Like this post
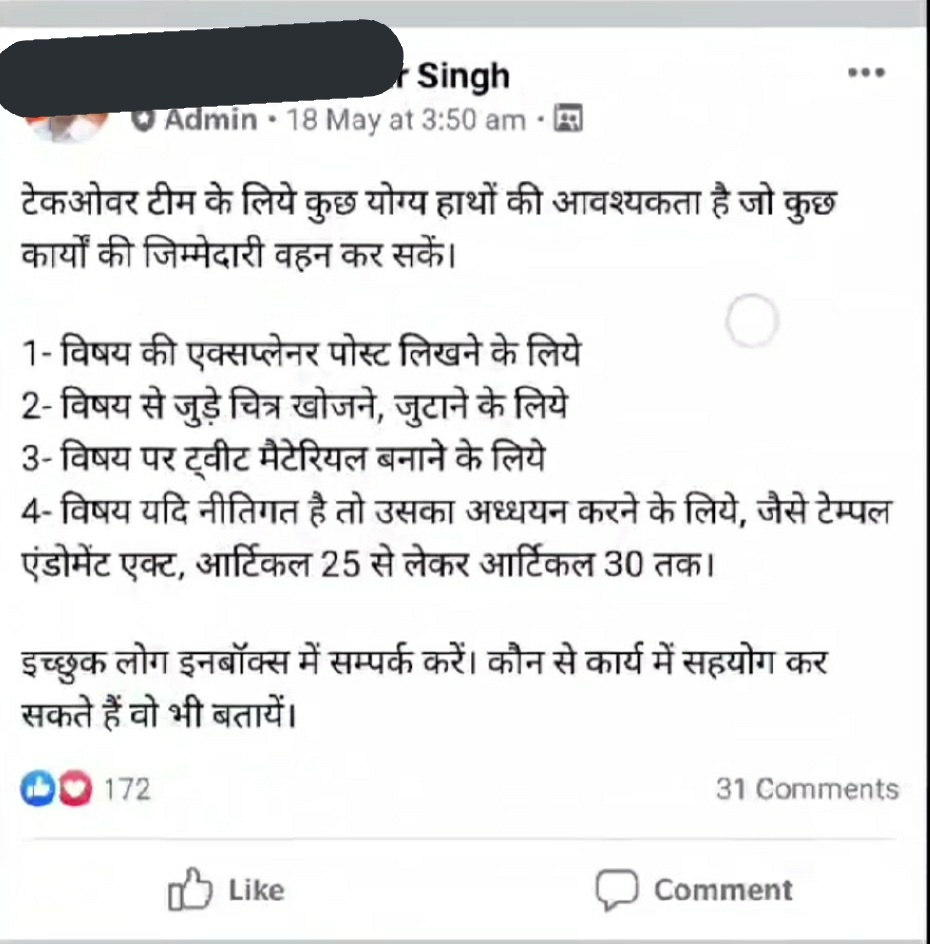Image resolution: width=930 pixels, height=944 pixels. 227,890
